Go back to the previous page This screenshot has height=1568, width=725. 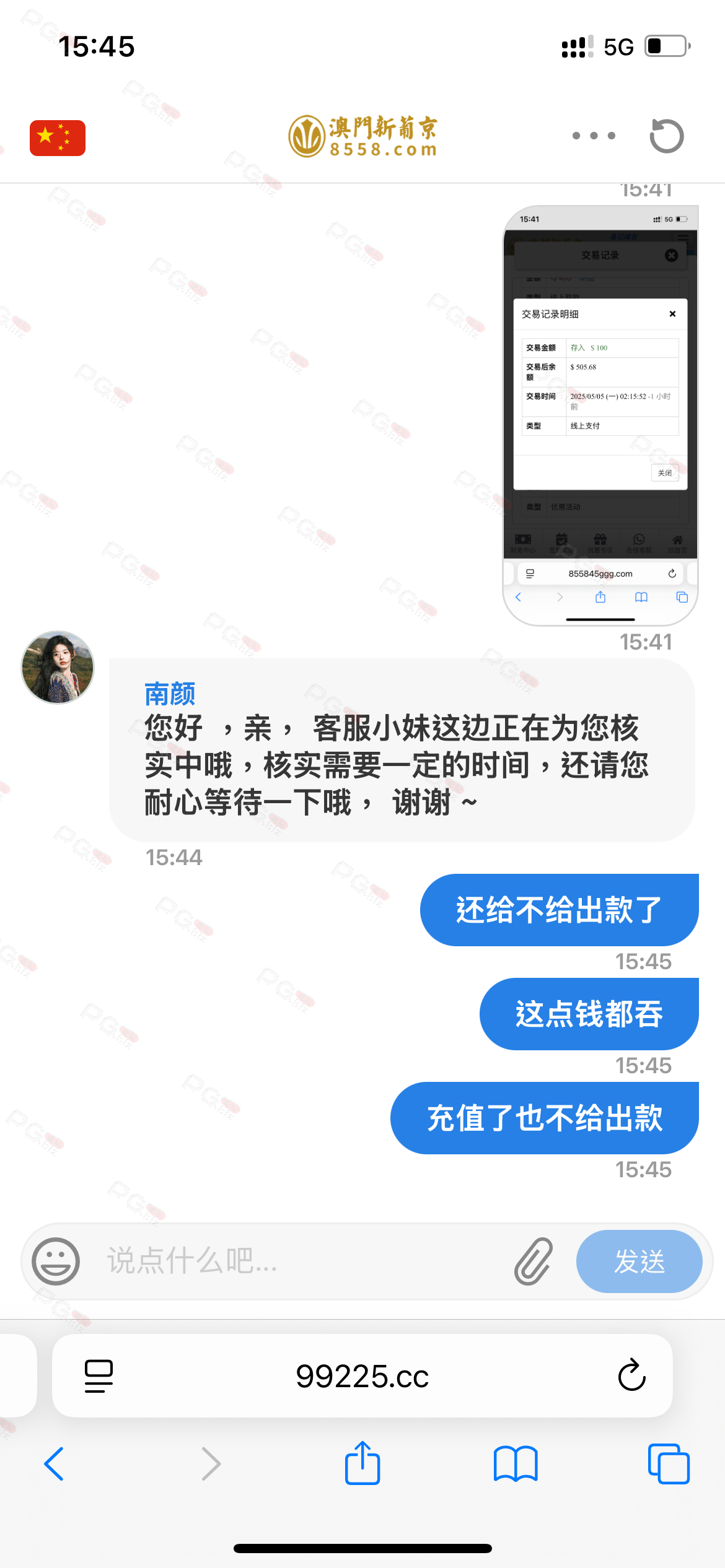pos(55,1464)
